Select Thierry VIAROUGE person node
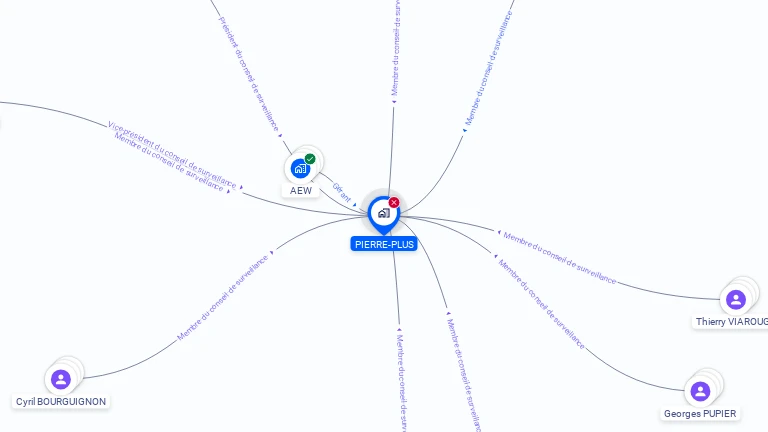Viewport: 768px width, 432px height. 736,299
